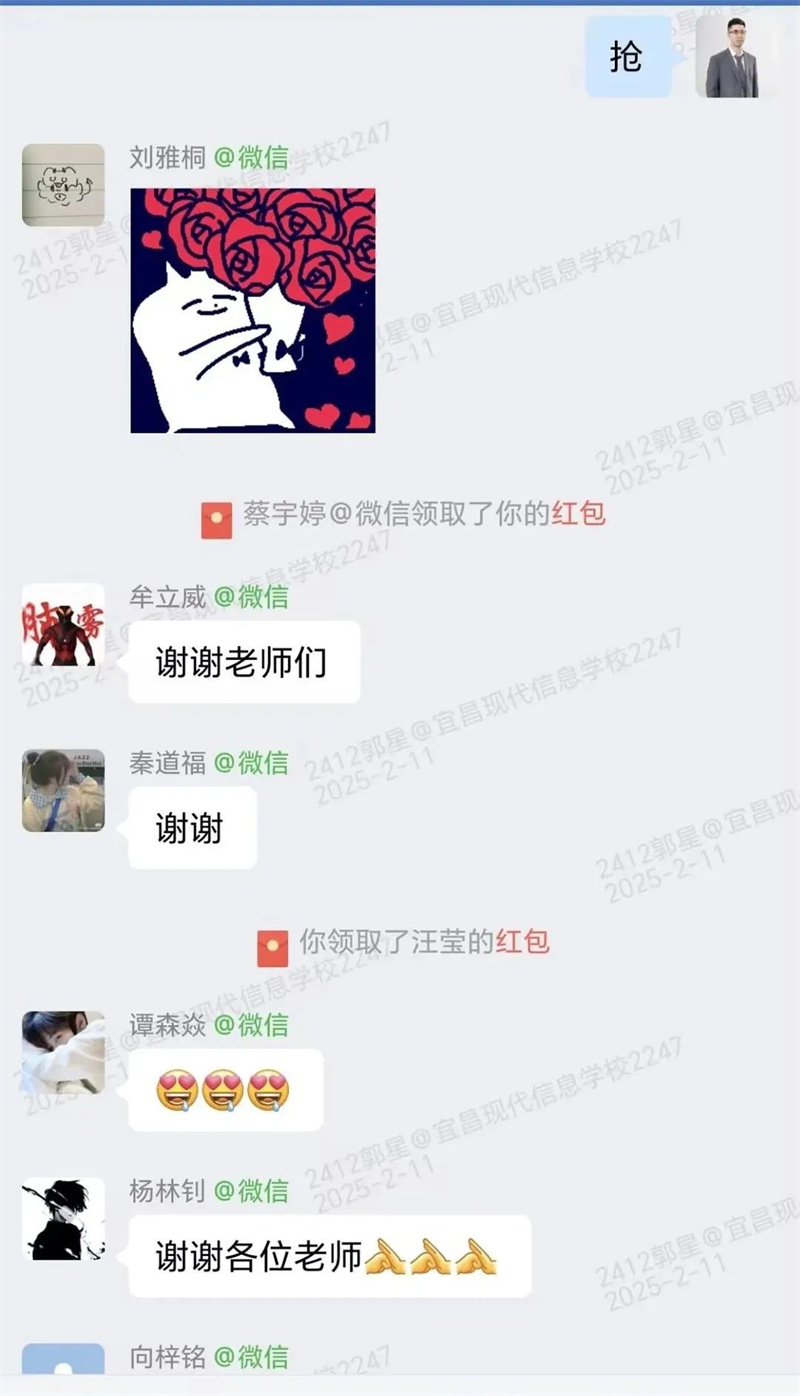Open 红包 link in 汪莹 notice

[522, 942]
